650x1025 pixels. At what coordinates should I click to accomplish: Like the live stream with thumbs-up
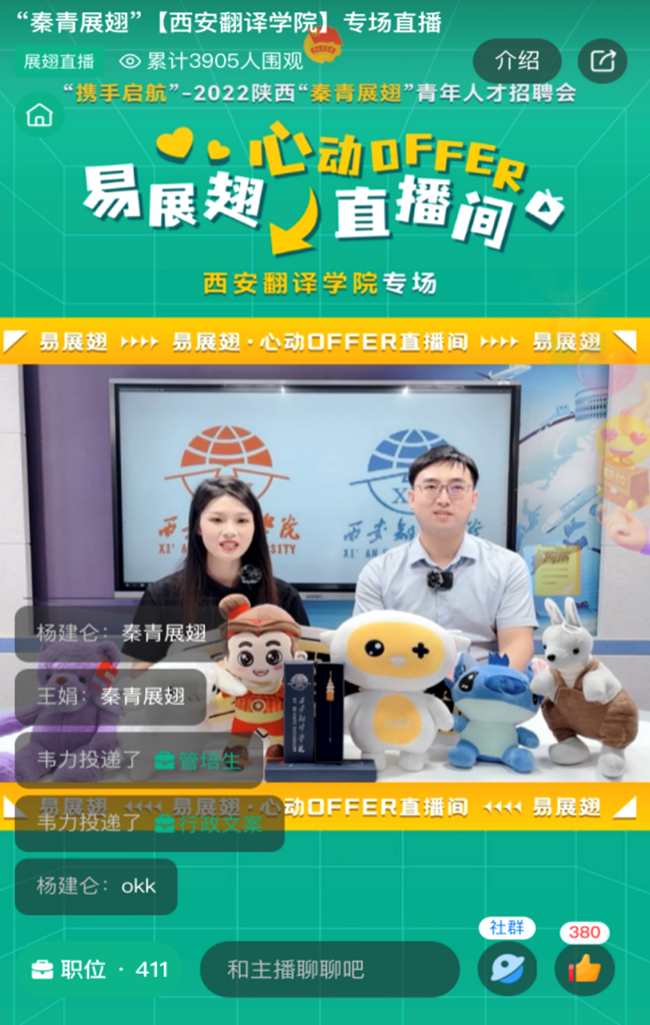click(584, 968)
